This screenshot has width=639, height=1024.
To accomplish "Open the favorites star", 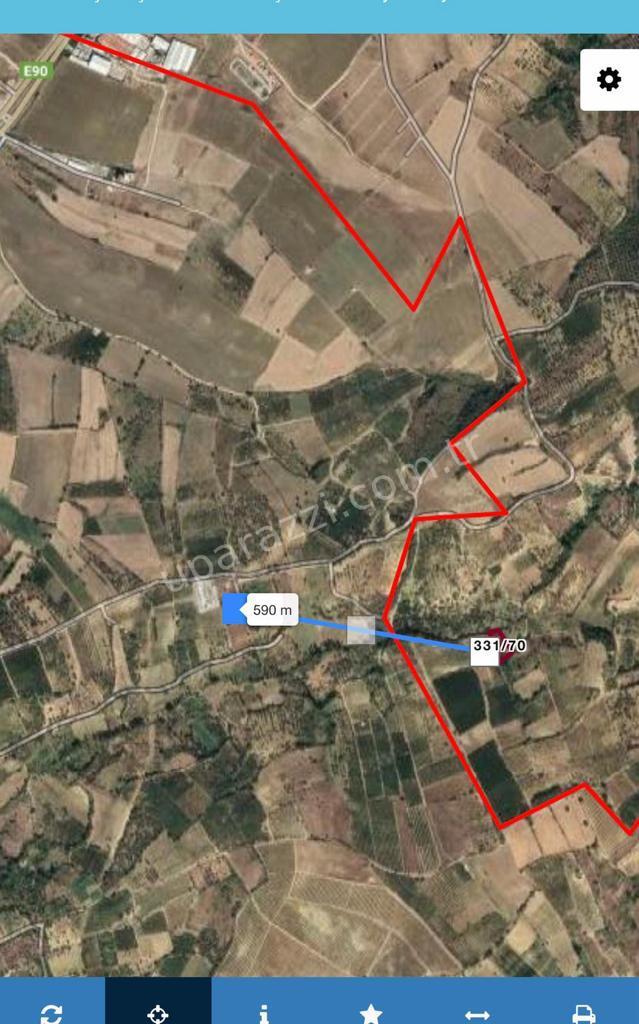I will click(371, 1012).
